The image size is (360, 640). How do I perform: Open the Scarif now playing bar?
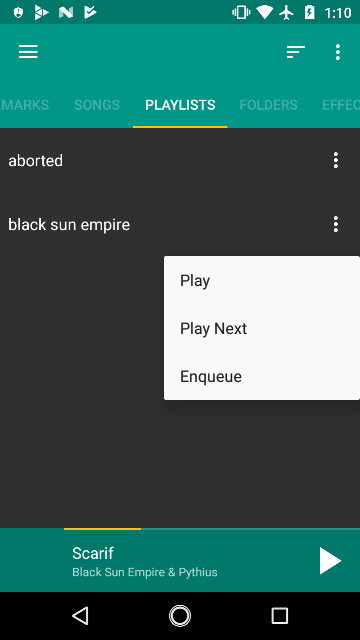180,561
